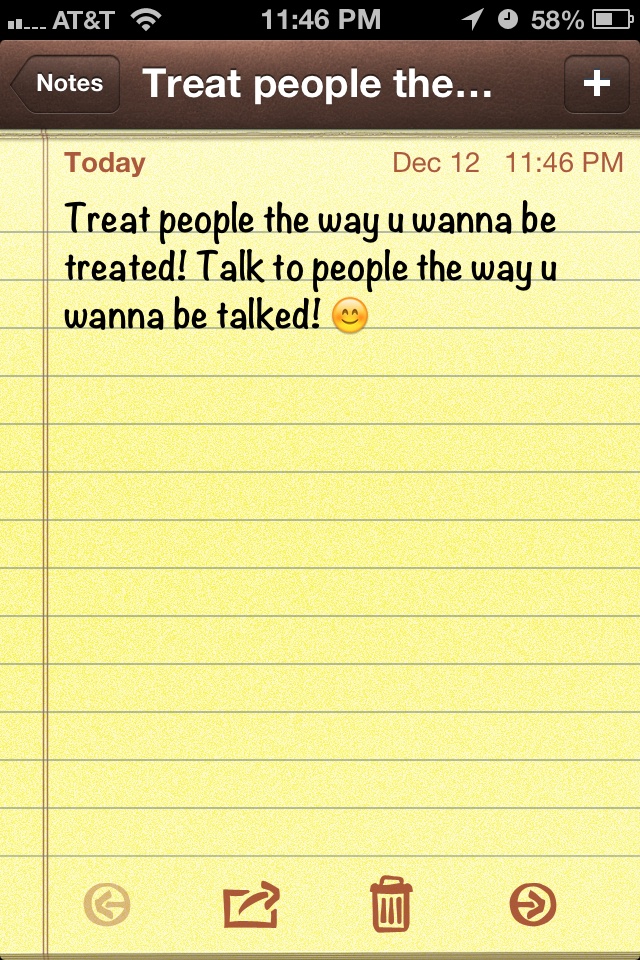The image size is (640, 960).
Task: Tap the note text to edit it
Action: (x=310, y=268)
